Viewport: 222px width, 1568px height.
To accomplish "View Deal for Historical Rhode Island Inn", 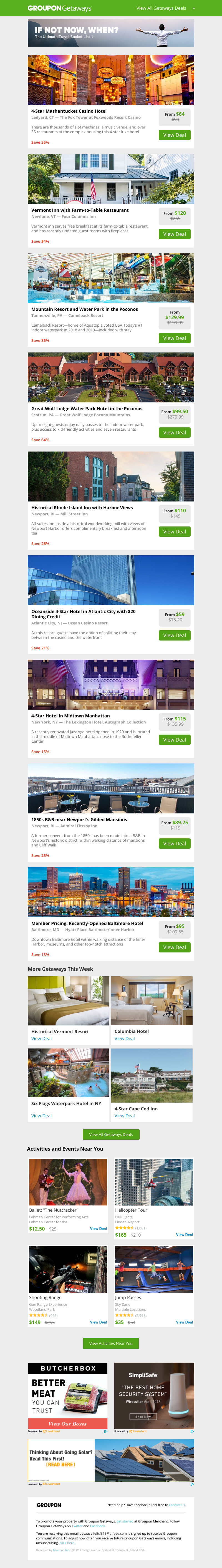I will pos(174,531).
